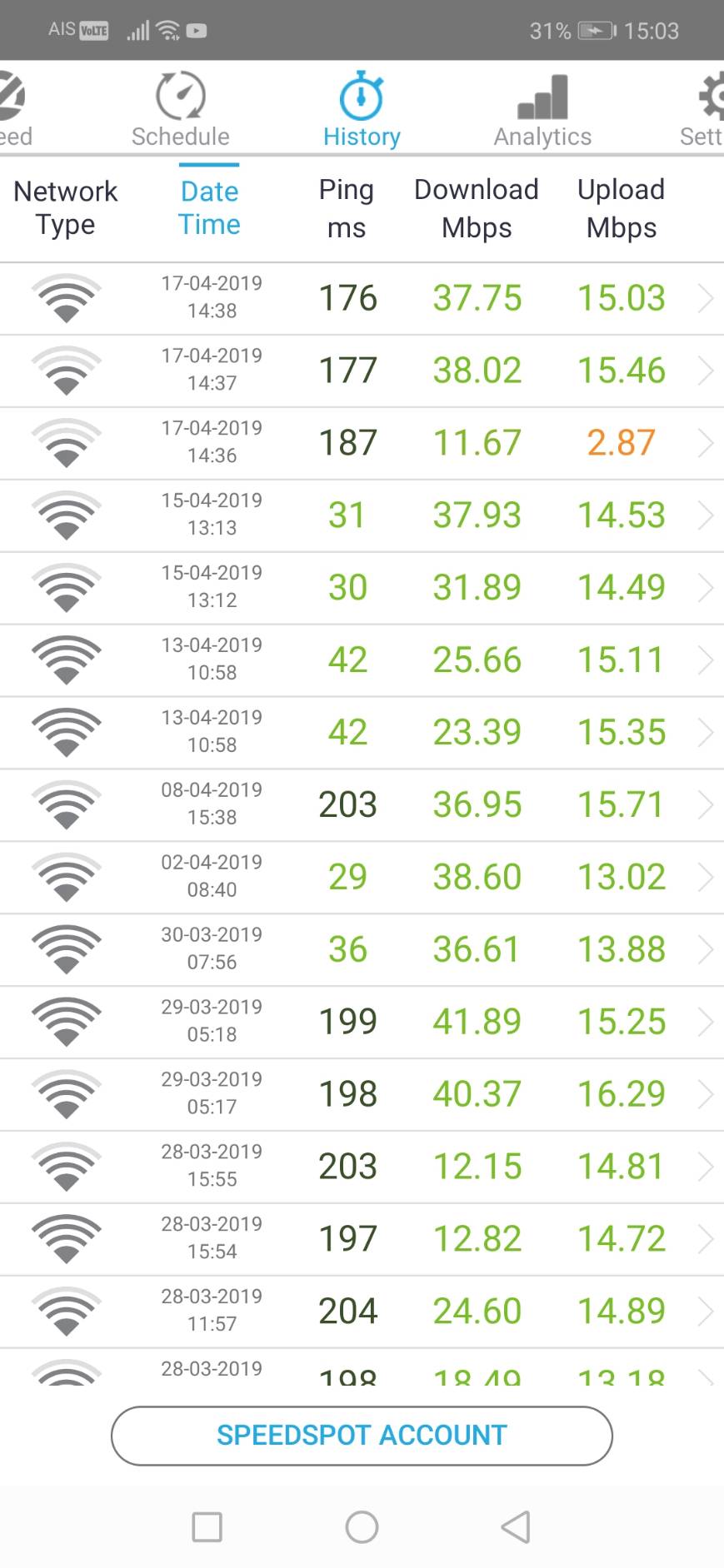
Task: Switch to the Schedule tab
Action: 181,110
